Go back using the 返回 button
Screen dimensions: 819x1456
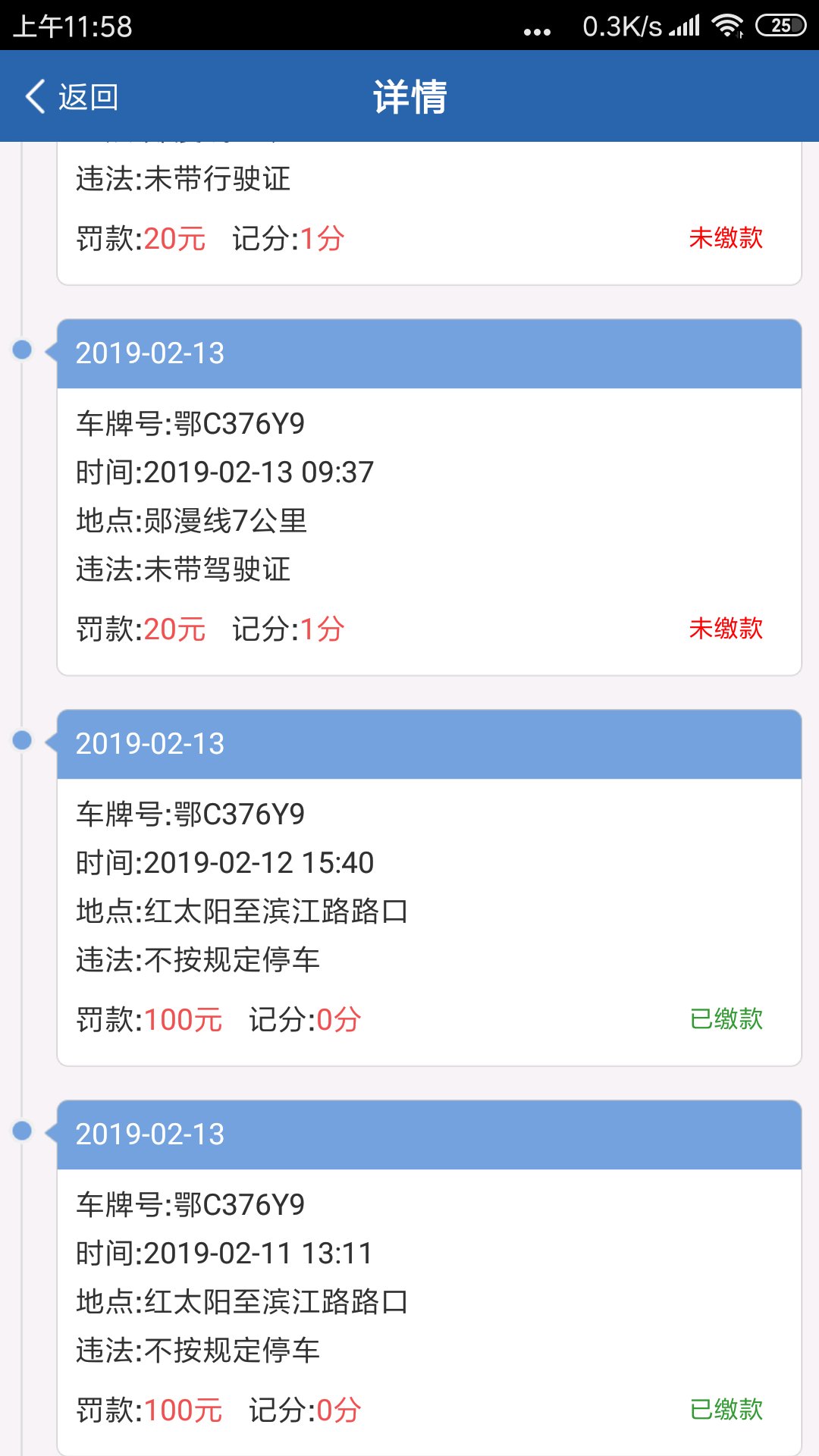pos(72,97)
